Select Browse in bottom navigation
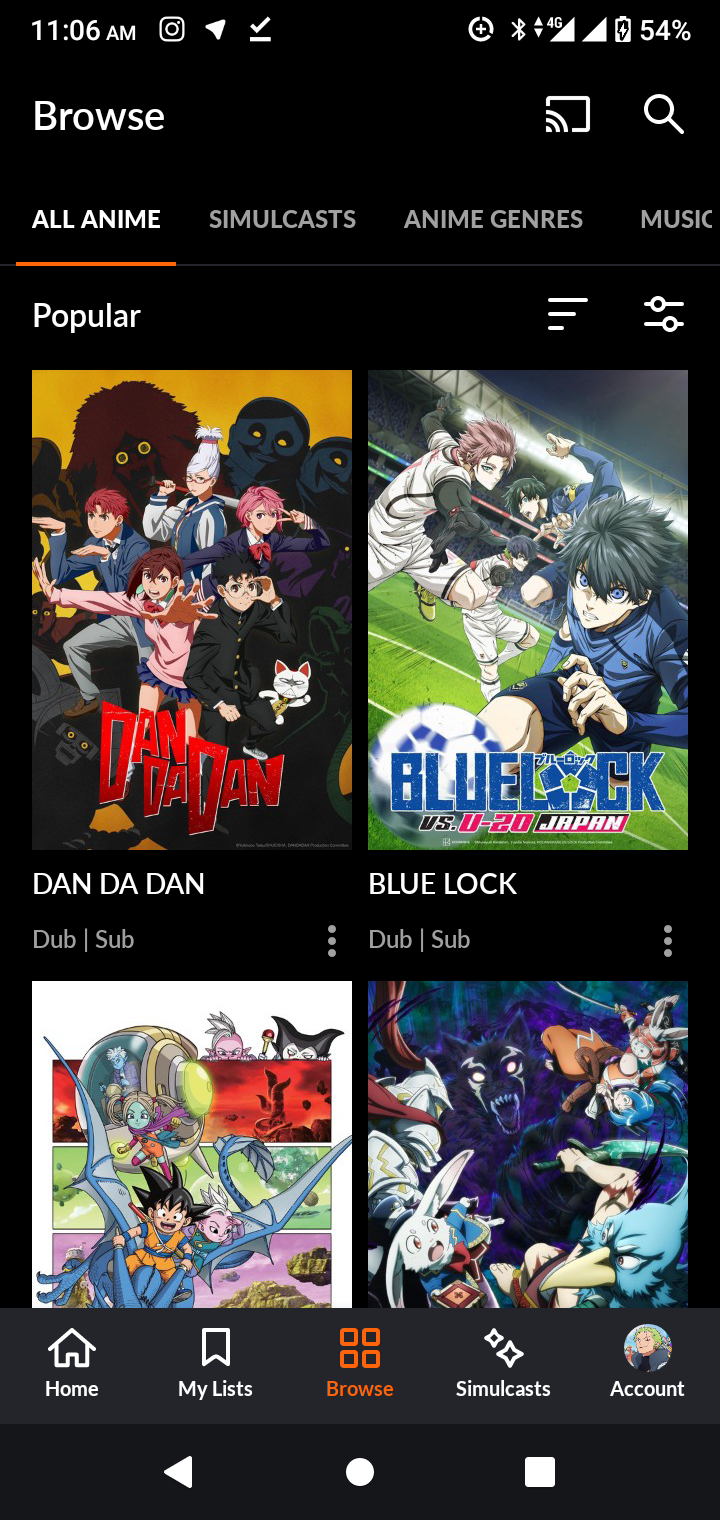Screen dimensions: 720x1520 pyautogui.click(x=360, y=1364)
